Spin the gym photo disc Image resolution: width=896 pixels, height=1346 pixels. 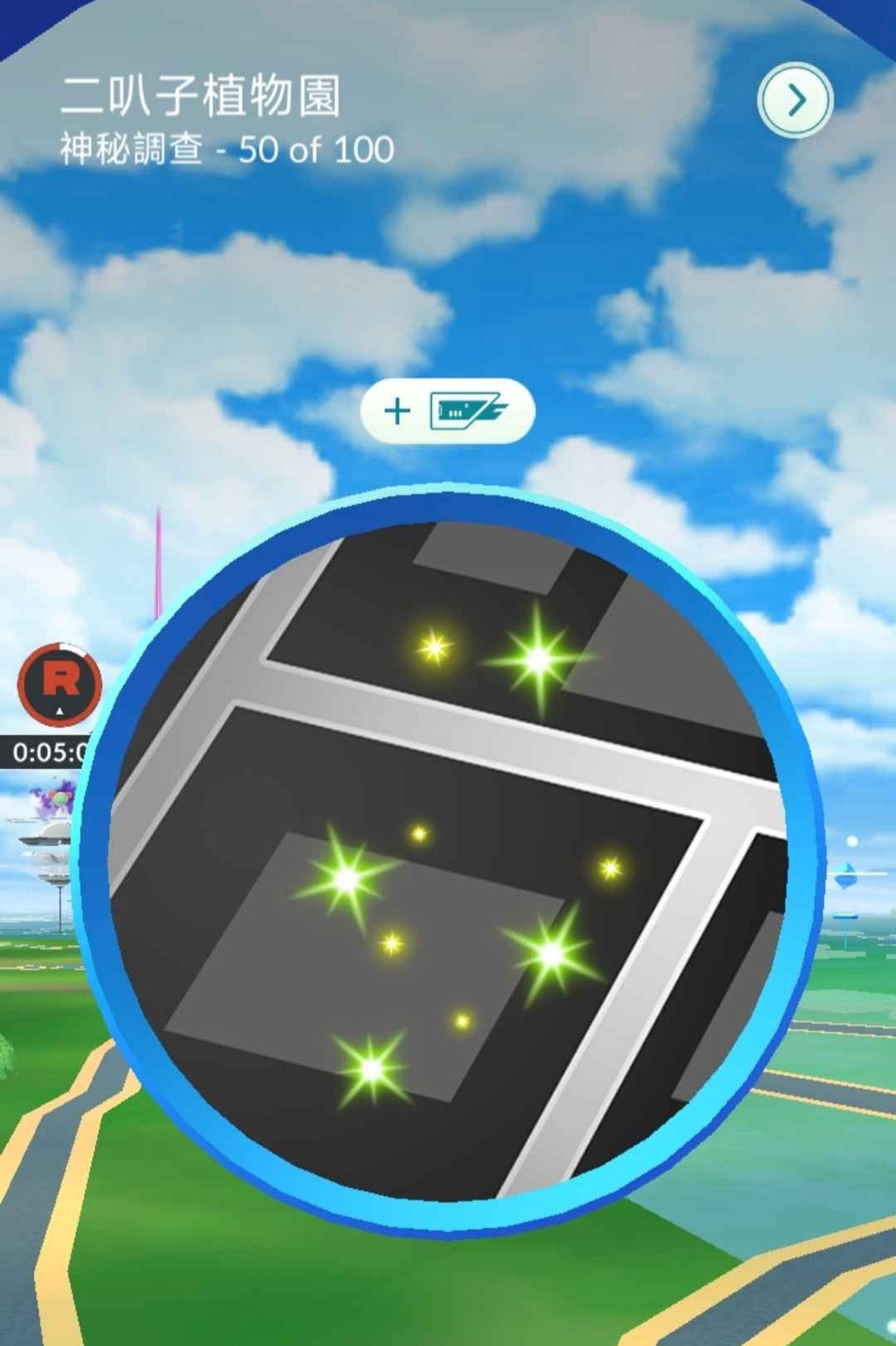(x=448, y=862)
